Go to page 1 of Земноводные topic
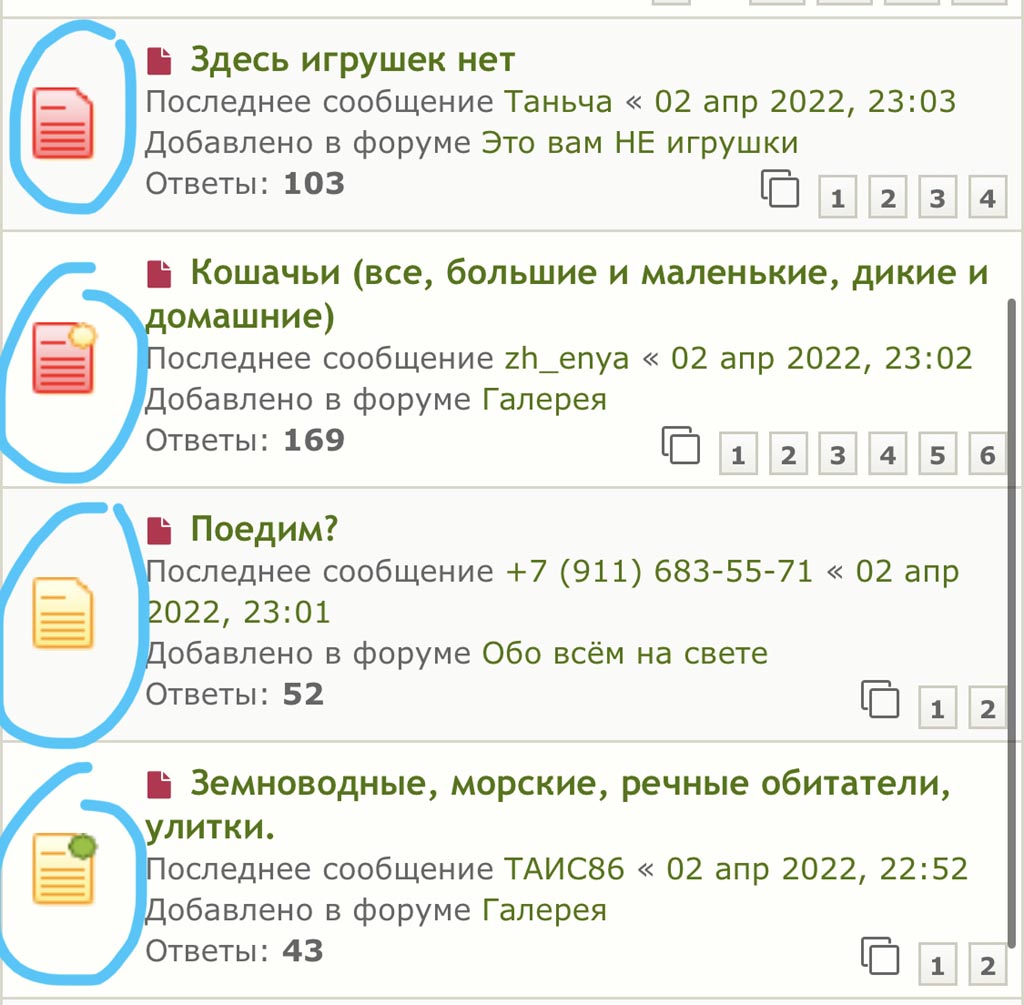Viewport: 1024px width, 1005px height. [937, 965]
